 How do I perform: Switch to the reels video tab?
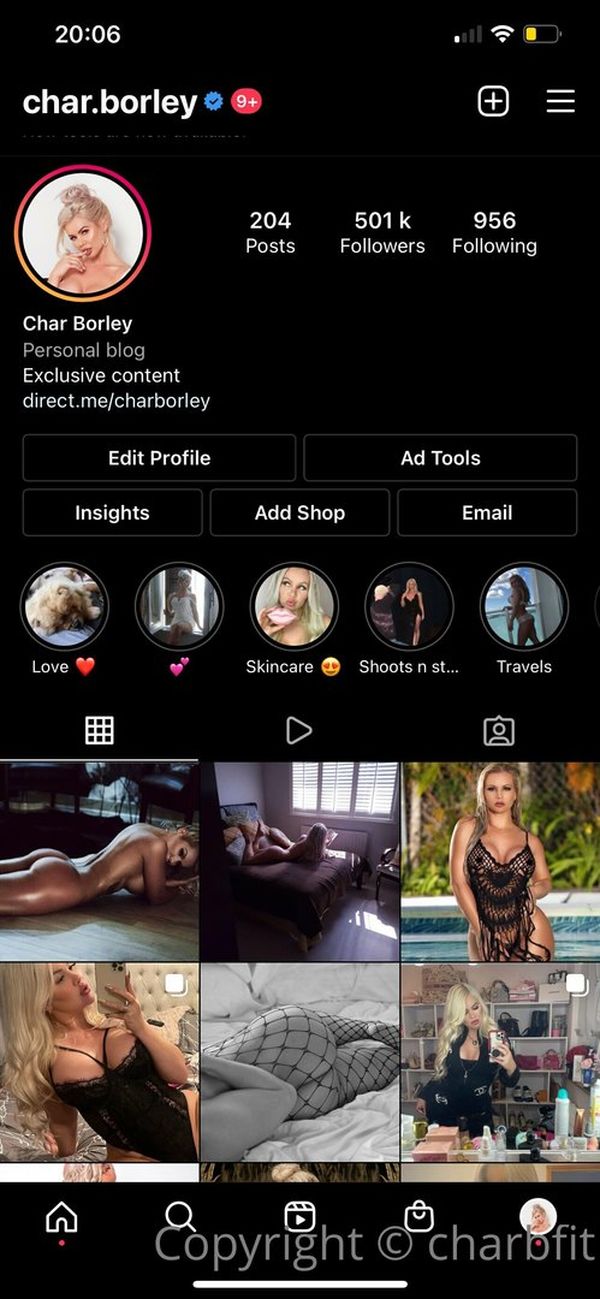(299, 731)
